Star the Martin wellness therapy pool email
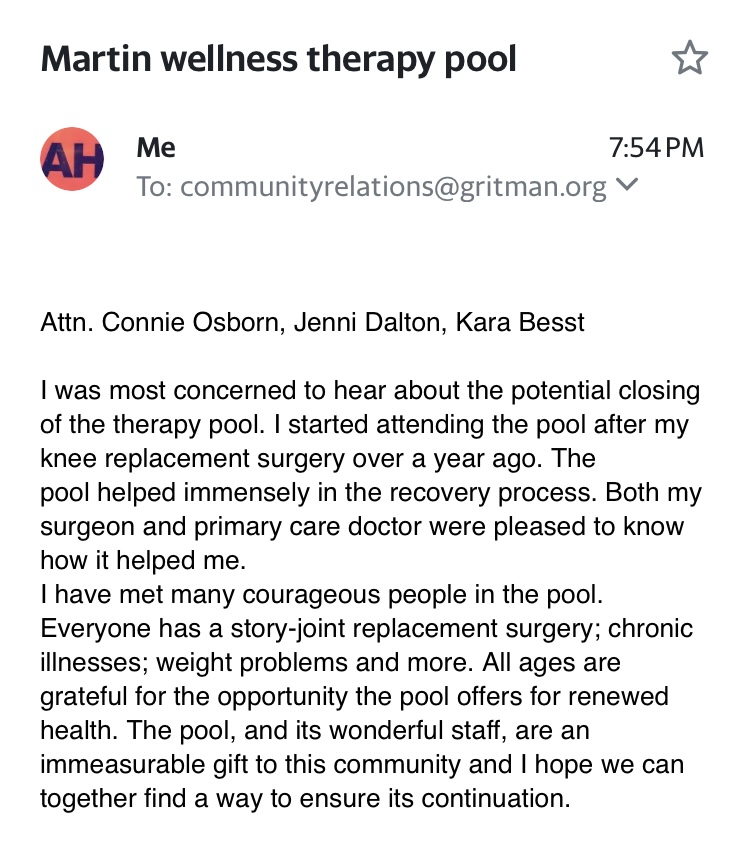 (688, 60)
